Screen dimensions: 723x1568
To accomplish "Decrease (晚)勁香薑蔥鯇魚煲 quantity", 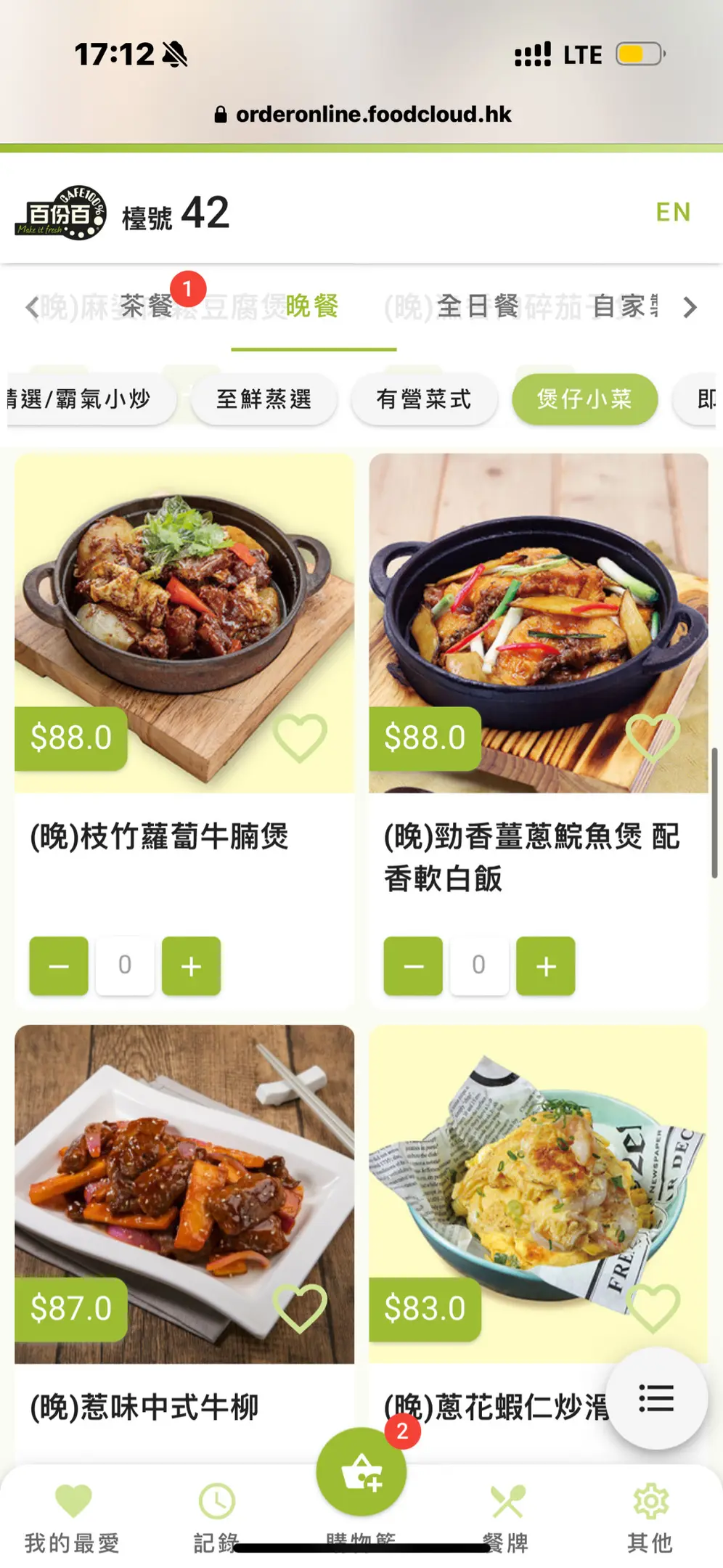I will (413, 965).
